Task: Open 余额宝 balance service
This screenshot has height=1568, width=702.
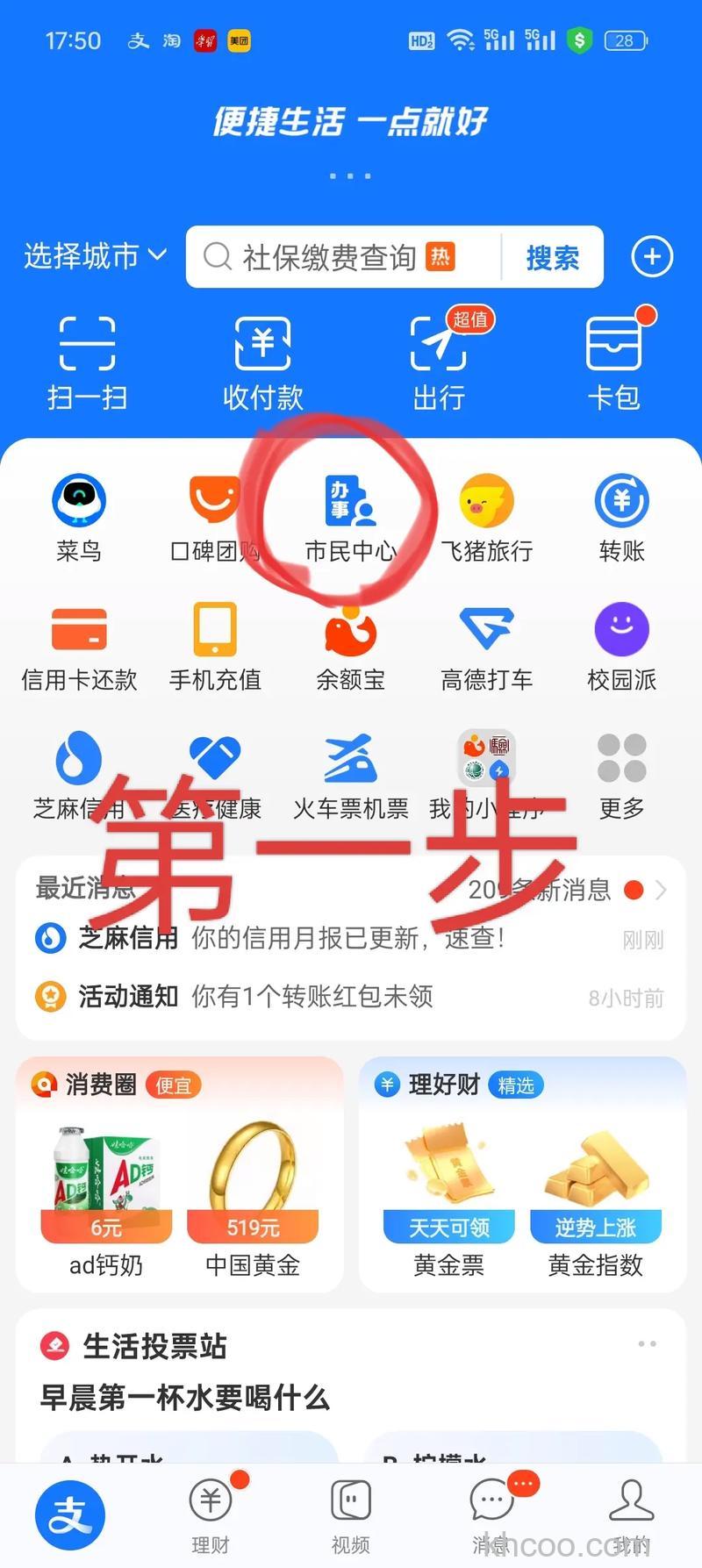Action: (x=349, y=630)
